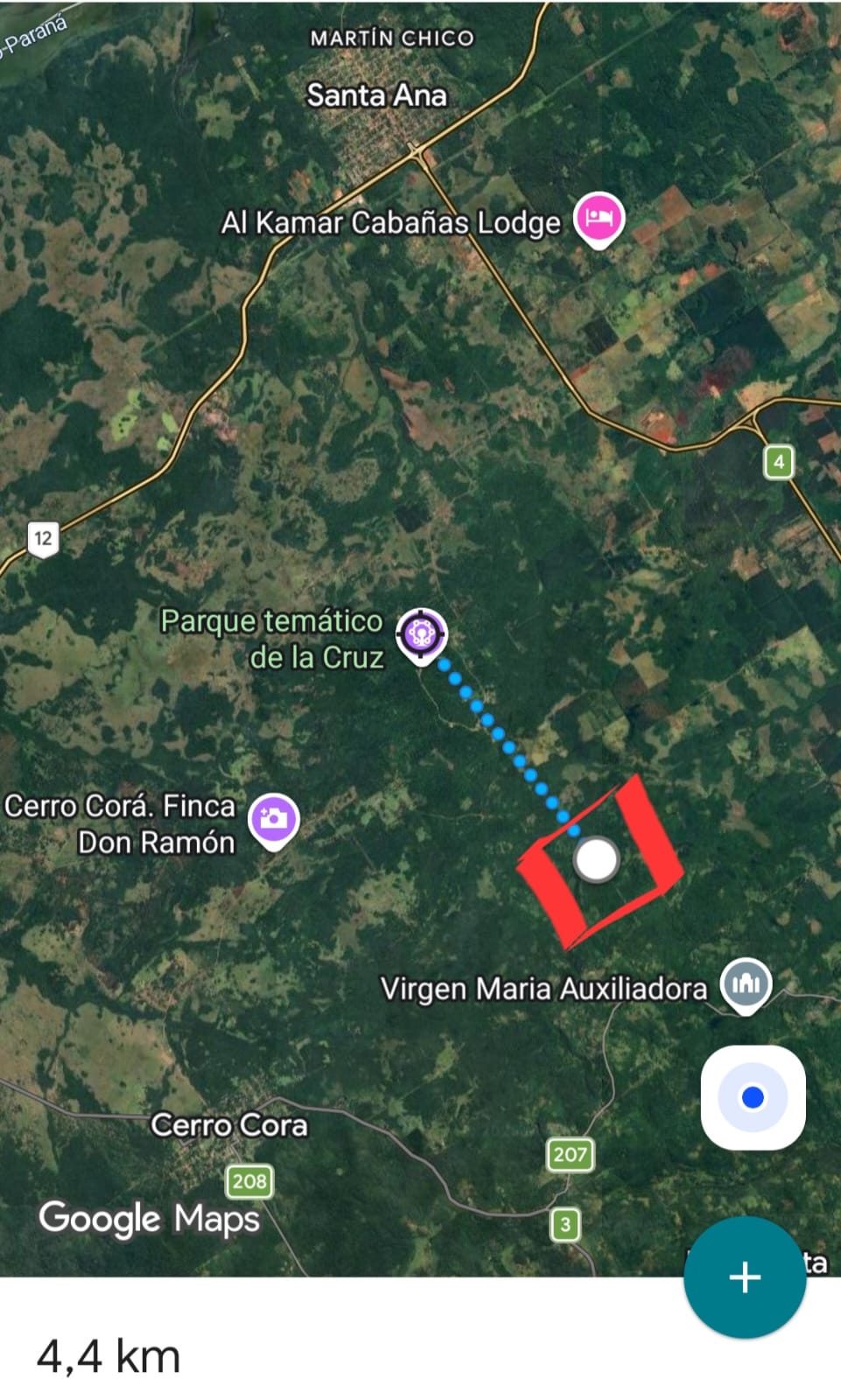Viewport: 841px width, 1400px height.
Task: Tap Virgen Maria Auxiliadora marker
Action: pyautogui.click(x=746, y=983)
